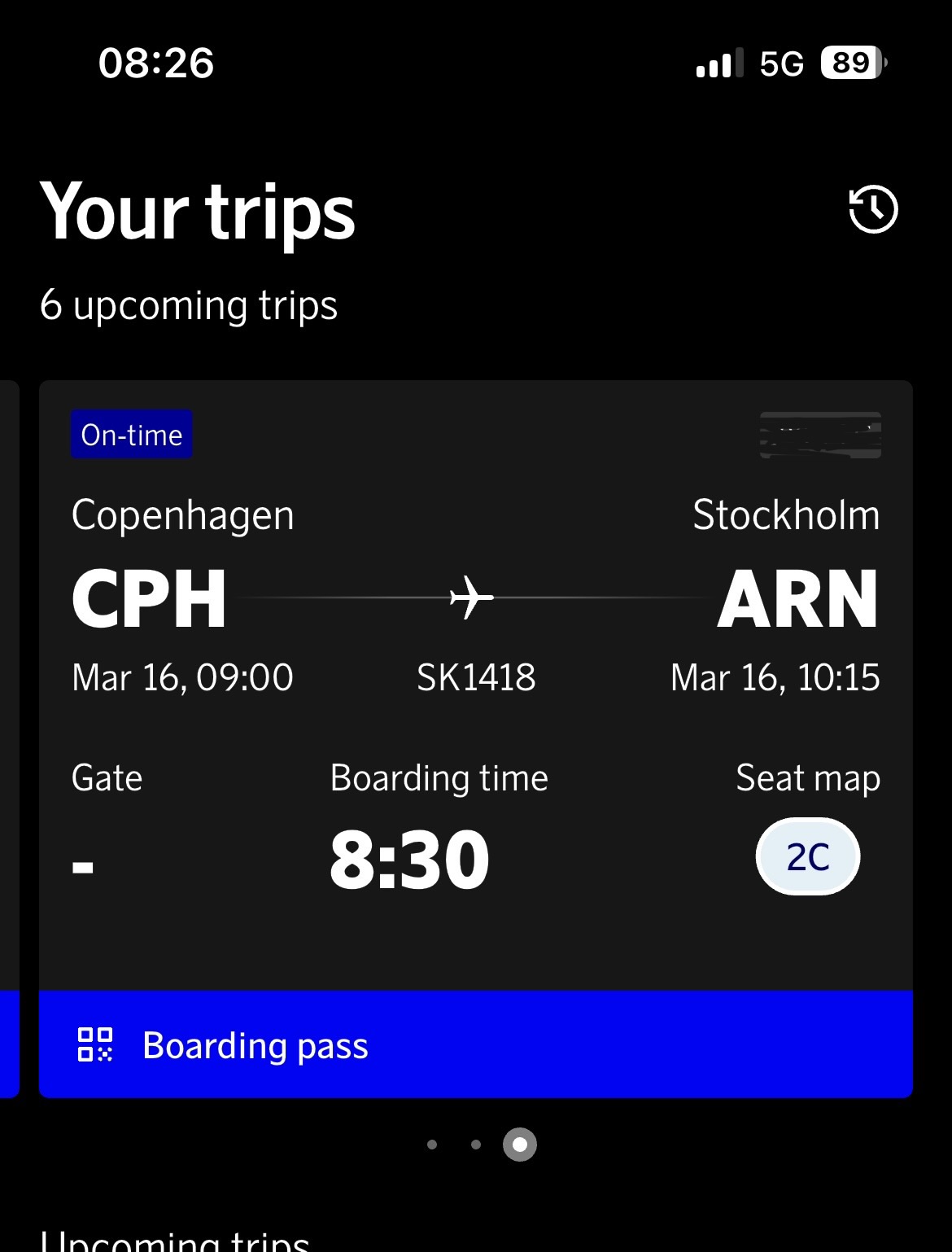The height and width of the screenshot is (1252, 952).
Task: Open the trip history clock icon
Action: pos(873,210)
